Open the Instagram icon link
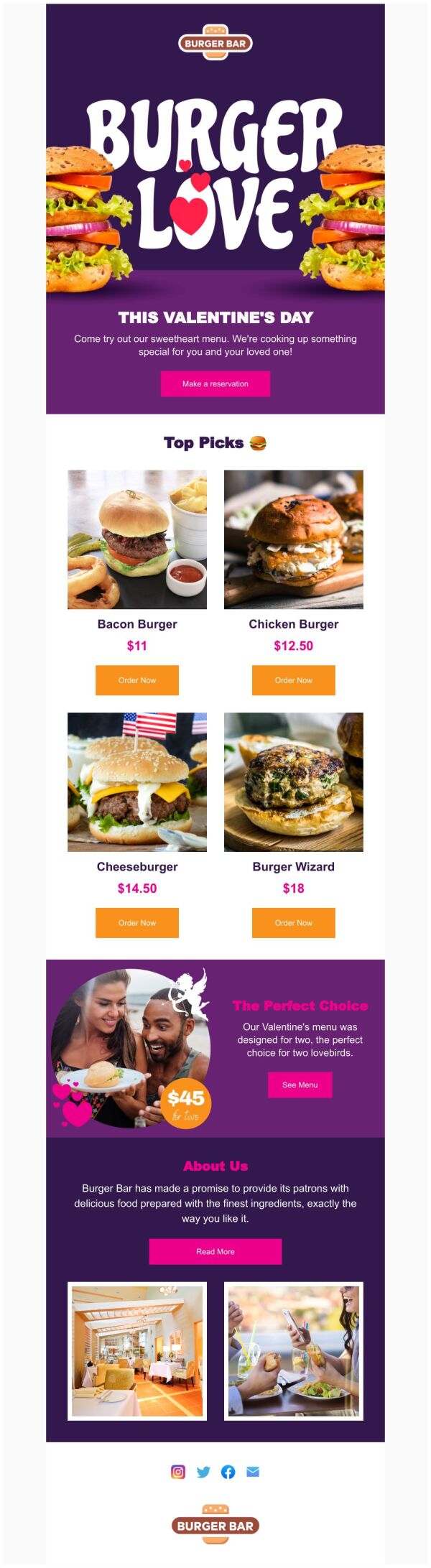This screenshot has height=1568, width=431. coord(178,1472)
